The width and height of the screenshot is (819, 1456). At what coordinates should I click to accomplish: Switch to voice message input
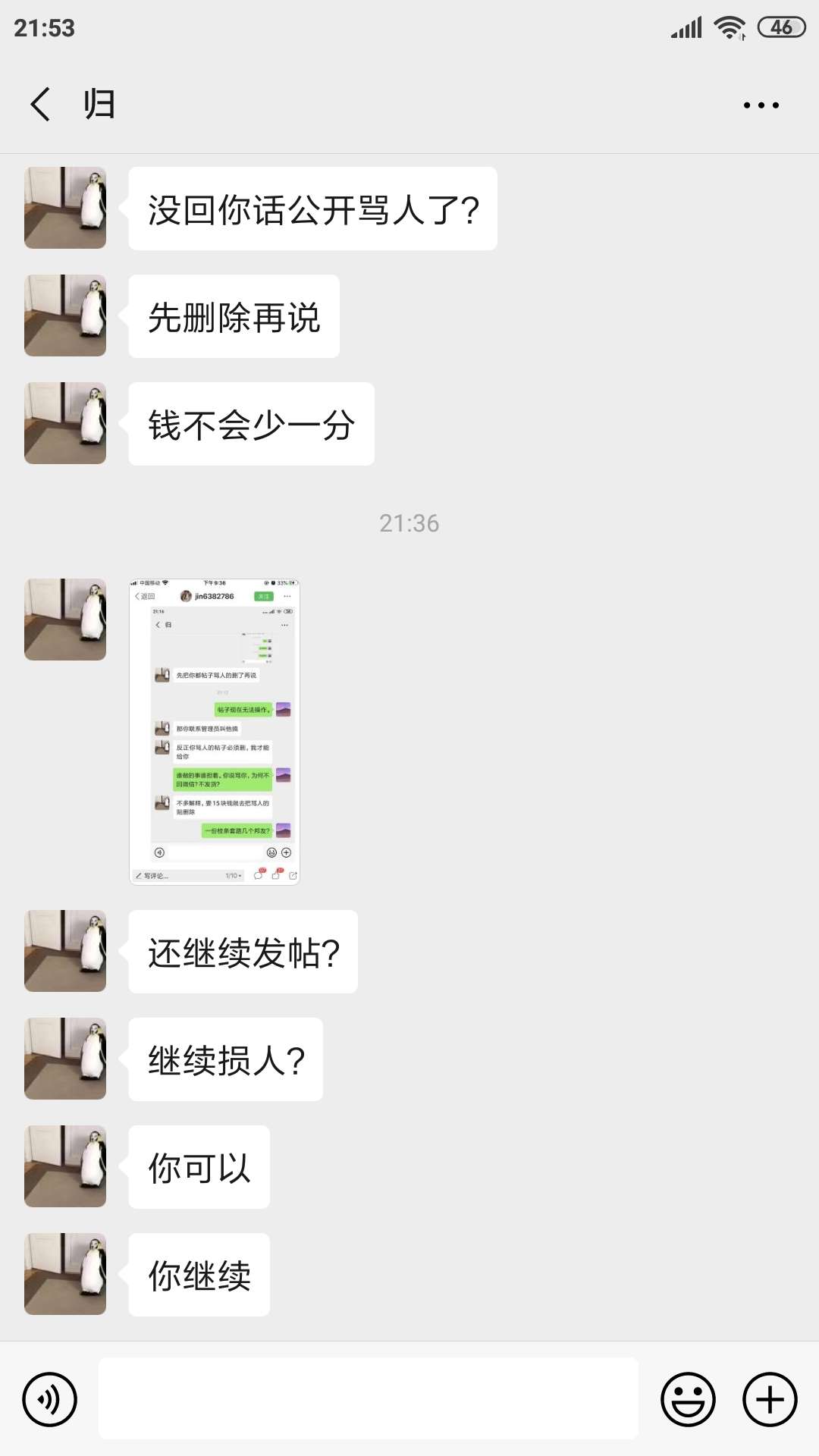click(50, 1399)
